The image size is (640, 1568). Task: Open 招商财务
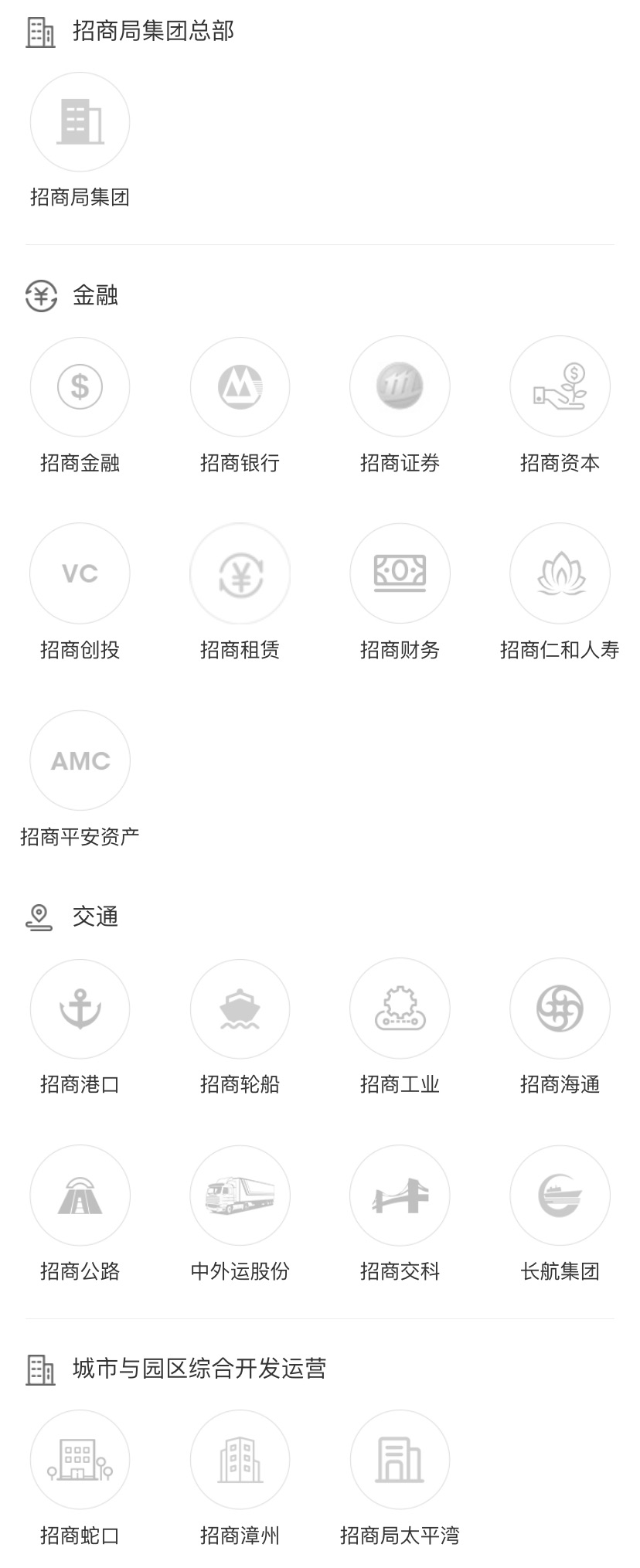tap(400, 573)
